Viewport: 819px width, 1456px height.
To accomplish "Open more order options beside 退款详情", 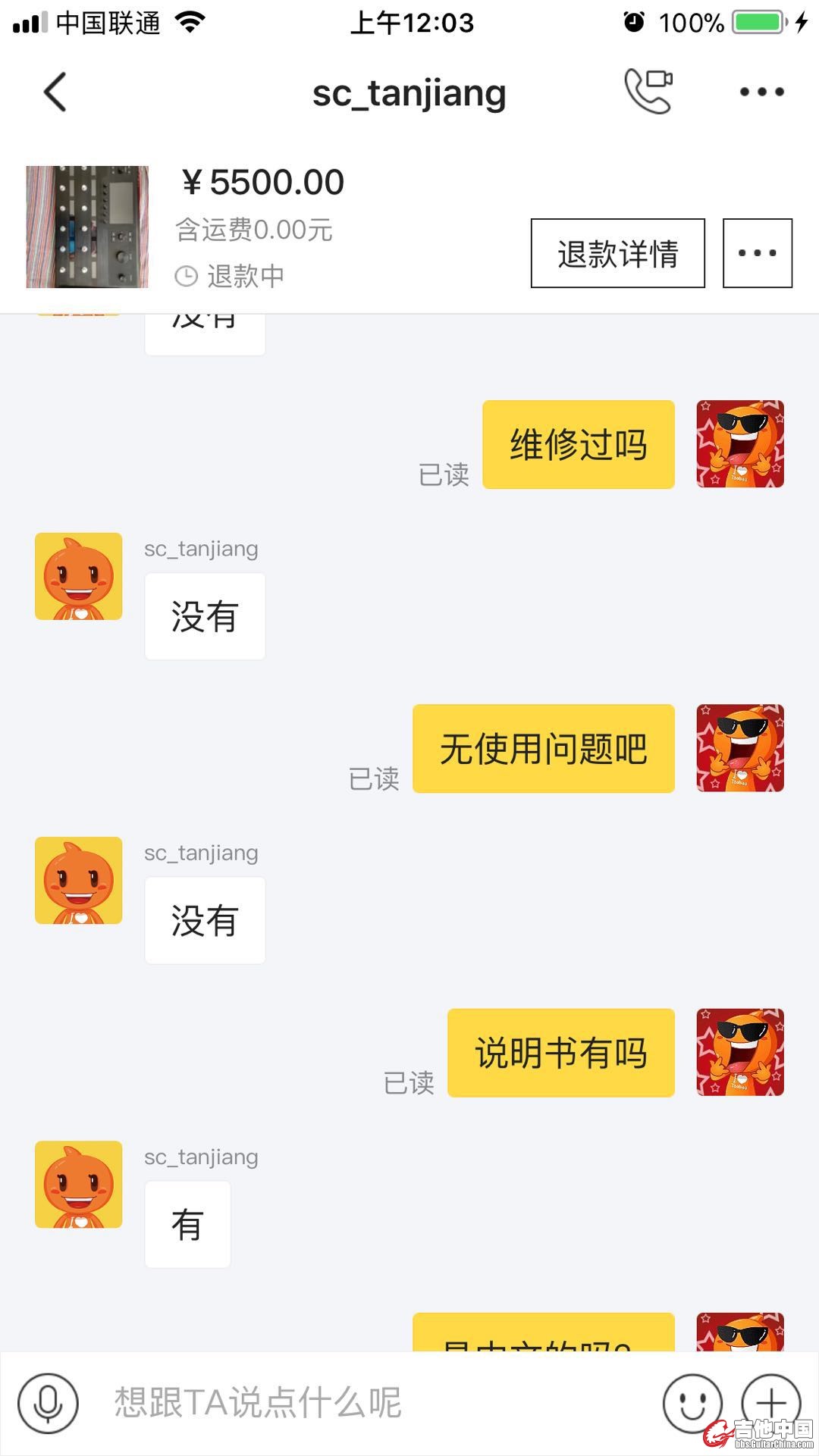I will coord(757,253).
